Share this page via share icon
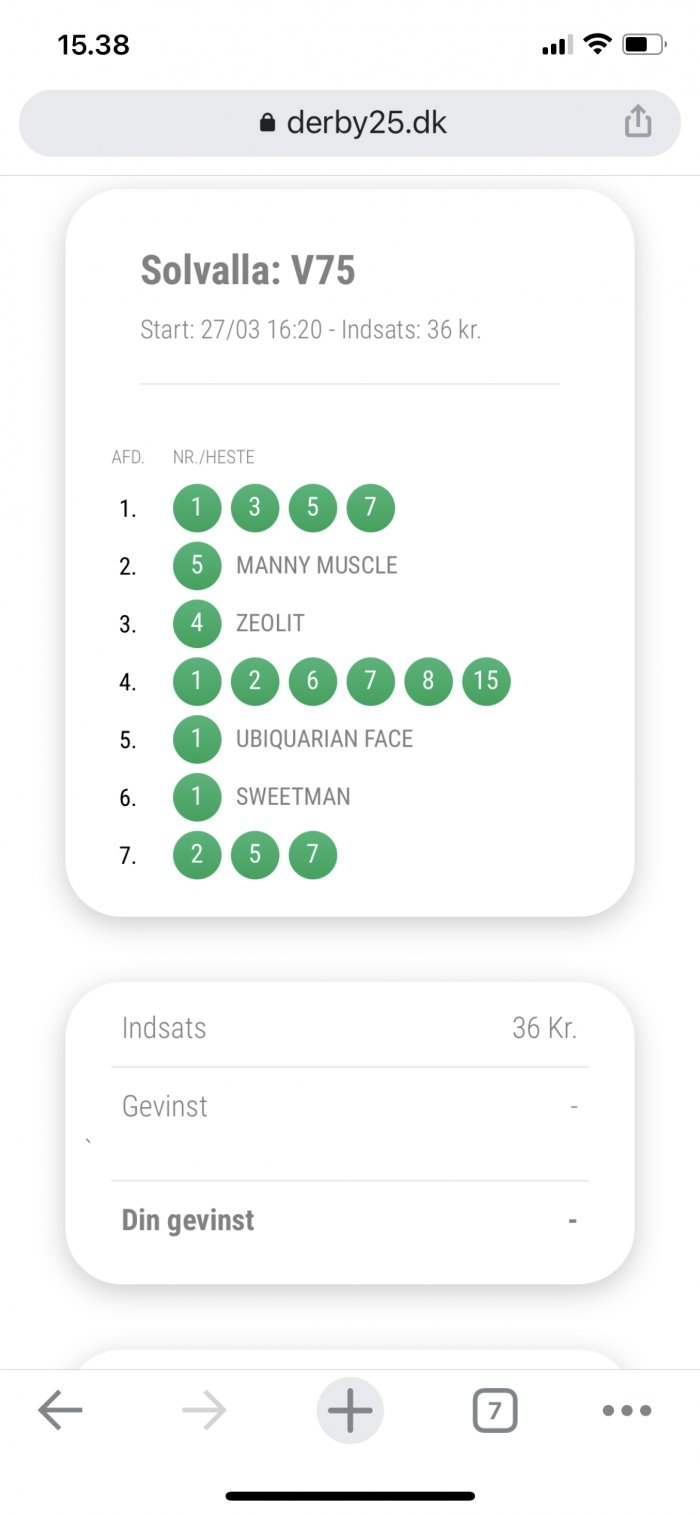 tap(638, 122)
